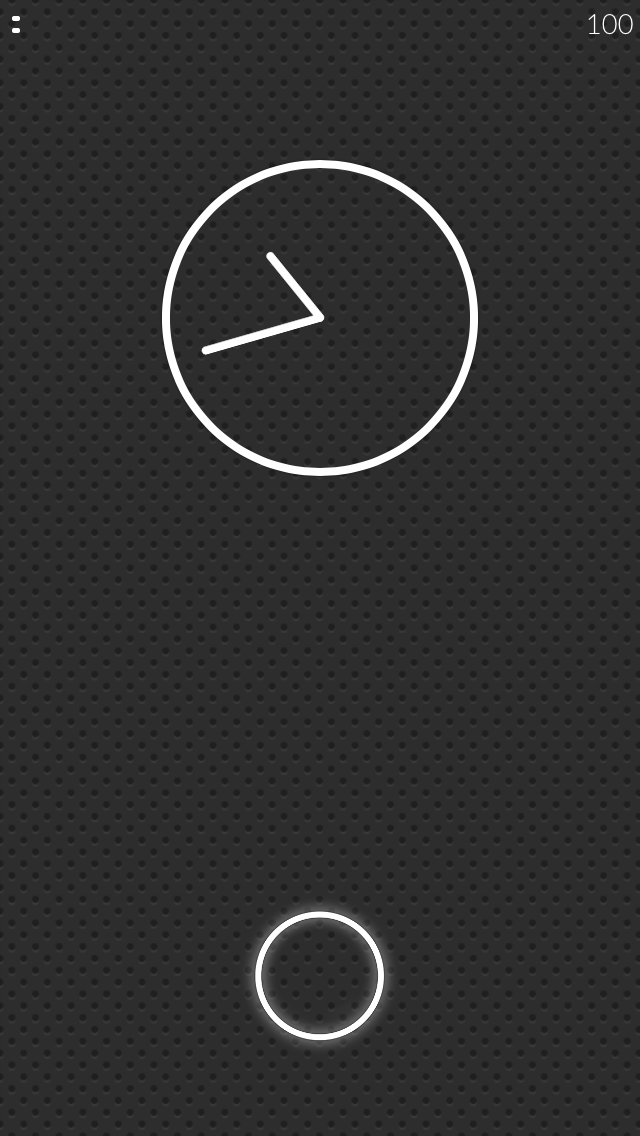Screen dimensions: 640x1136
Task: Tap the glowing circle button
Action: (320, 975)
